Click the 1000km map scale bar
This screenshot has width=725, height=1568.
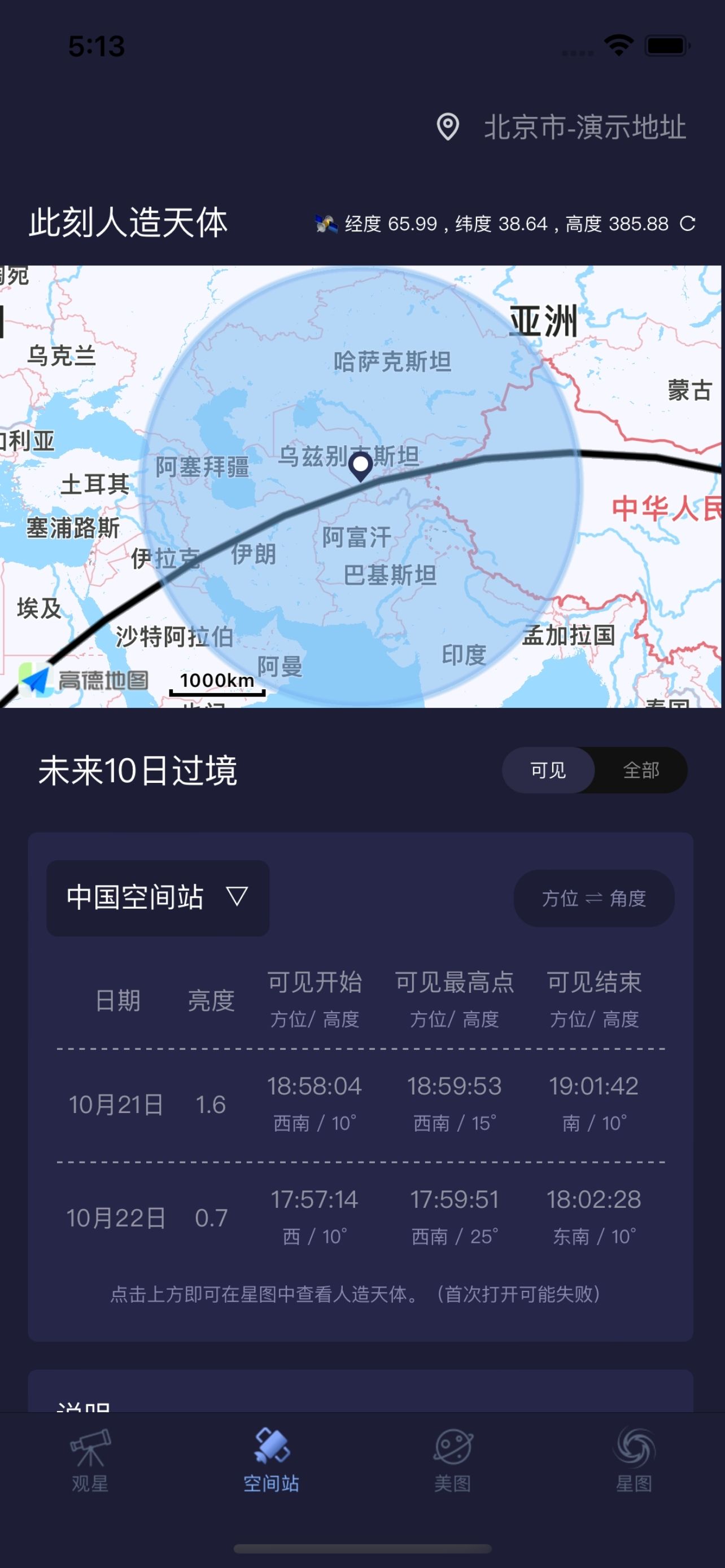tap(217, 682)
